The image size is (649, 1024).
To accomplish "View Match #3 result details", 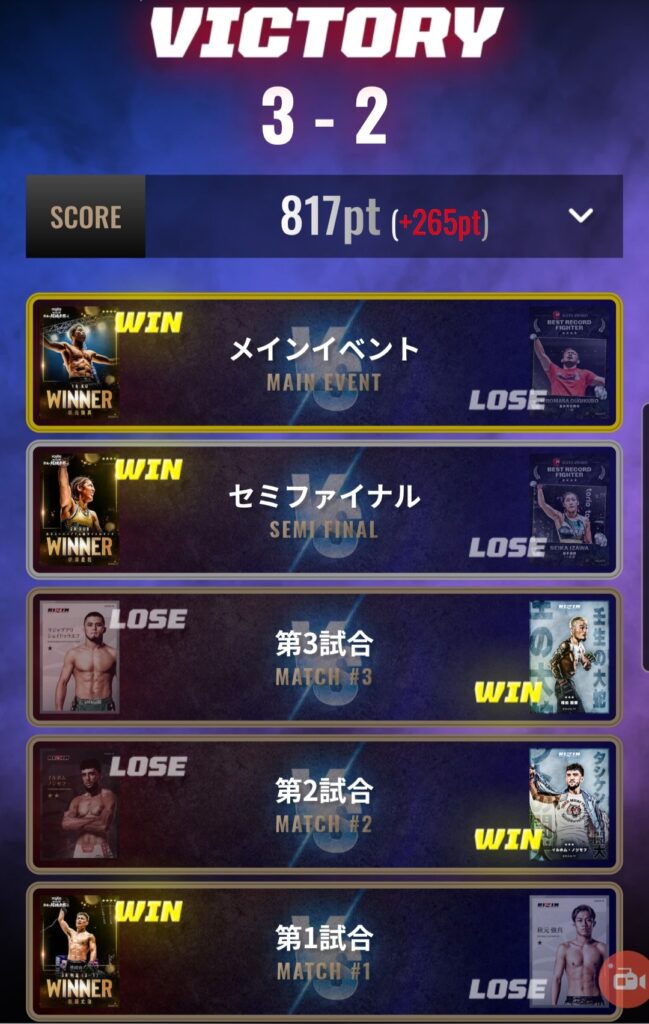I will [324, 657].
